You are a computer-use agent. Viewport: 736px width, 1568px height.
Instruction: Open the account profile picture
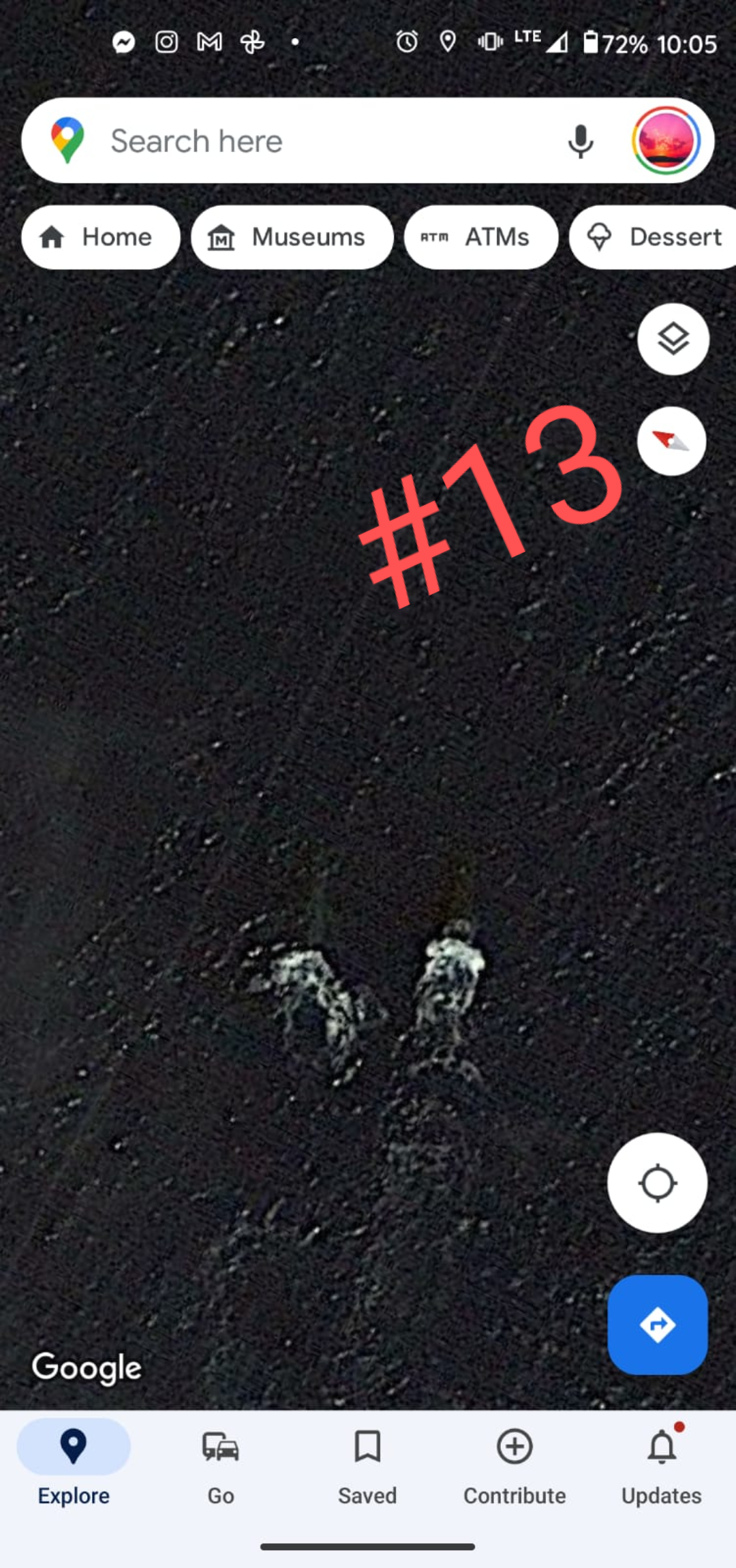[x=666, y=141]
